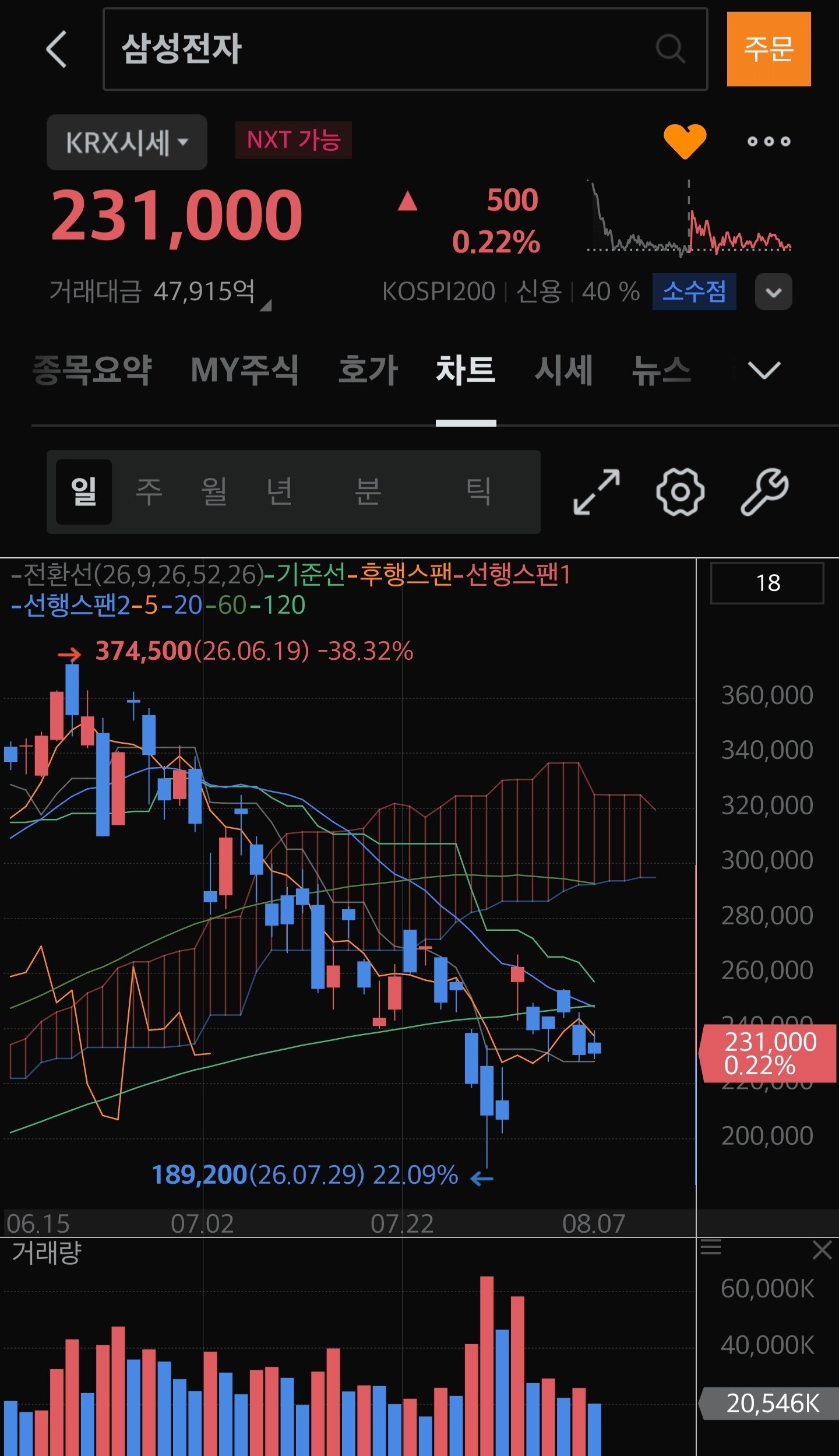Image resolution: width=839 pixels, height=1456 pixels.
Task: Open the three-dot more options menu
Action: pos(769,141)
